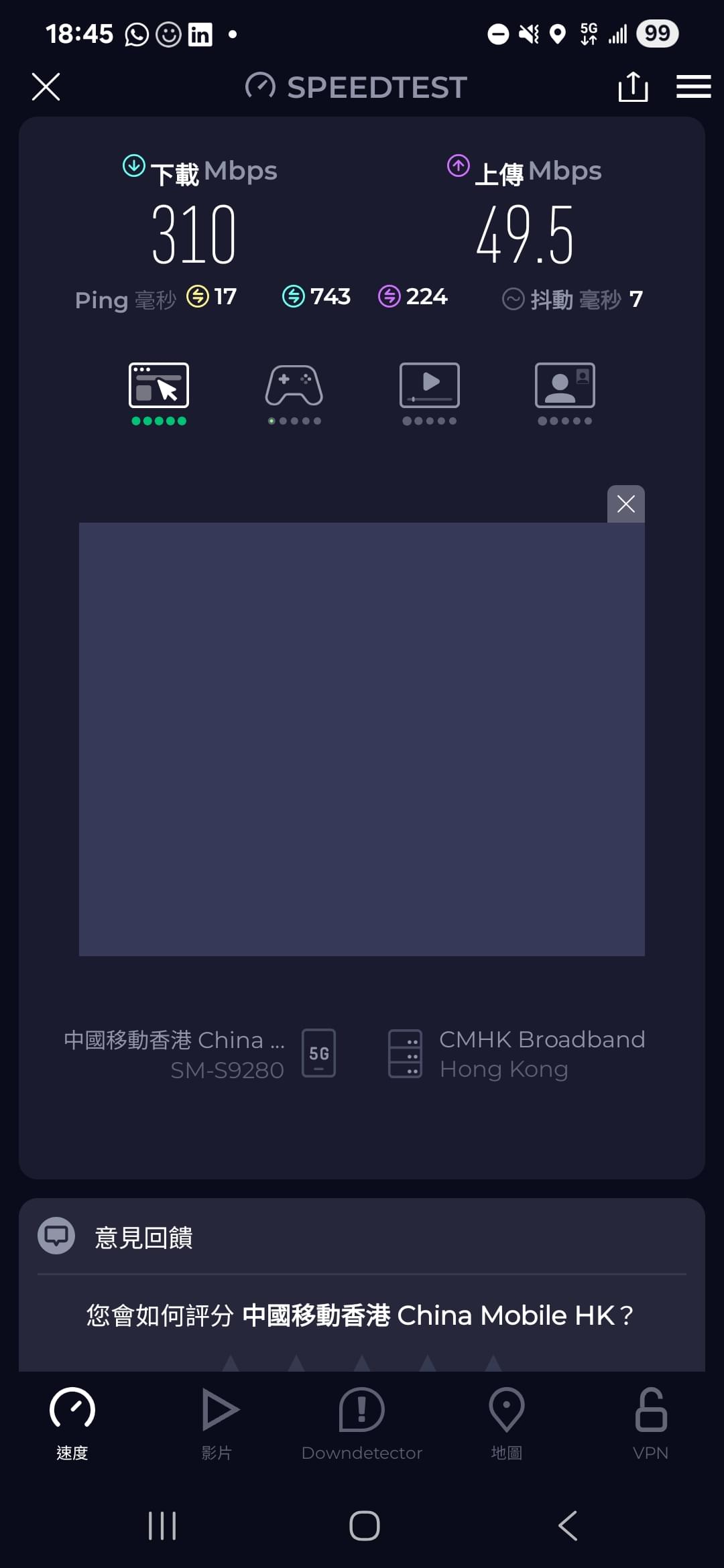Switch to the VPN tab

coord(651,1423)
